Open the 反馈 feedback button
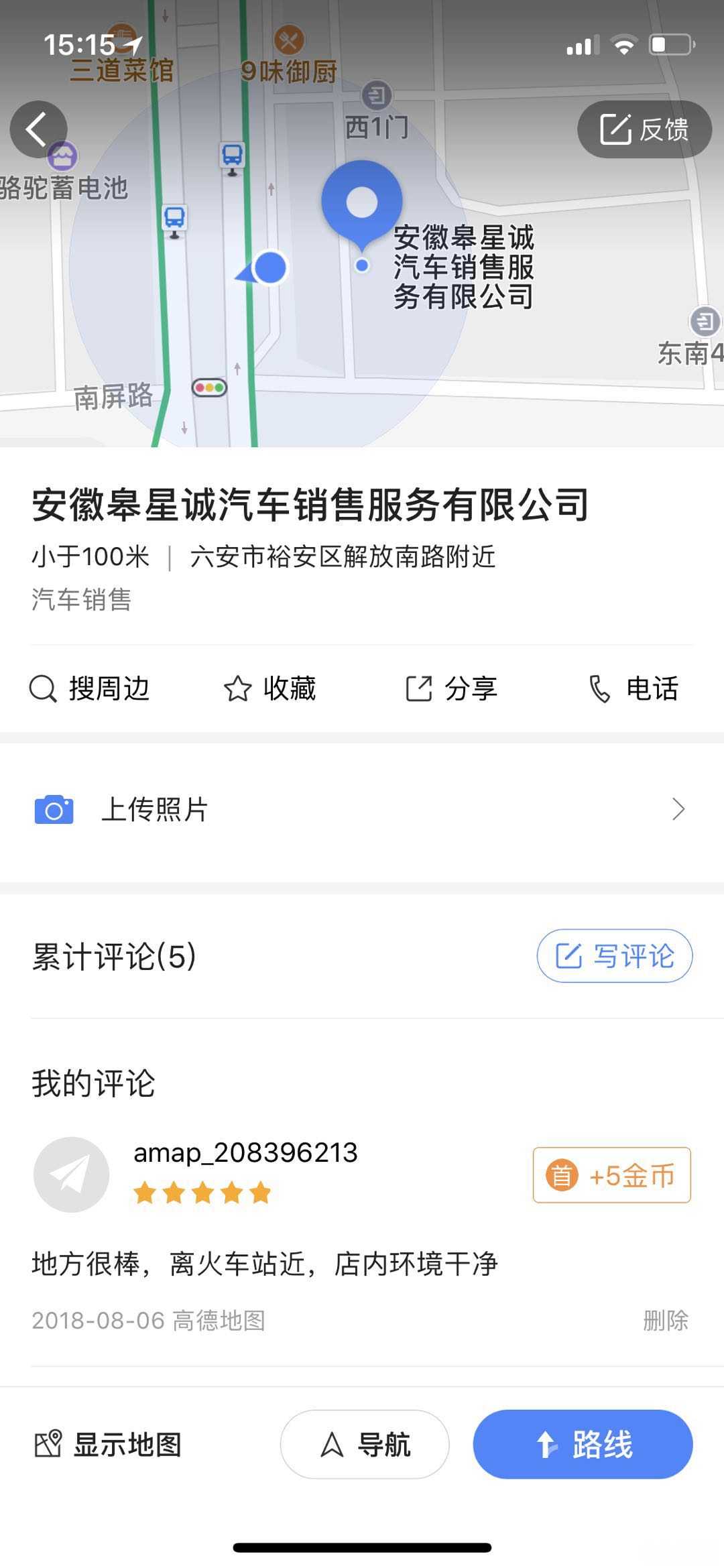This screenshot has width=724, height=1568. (644, 129)
